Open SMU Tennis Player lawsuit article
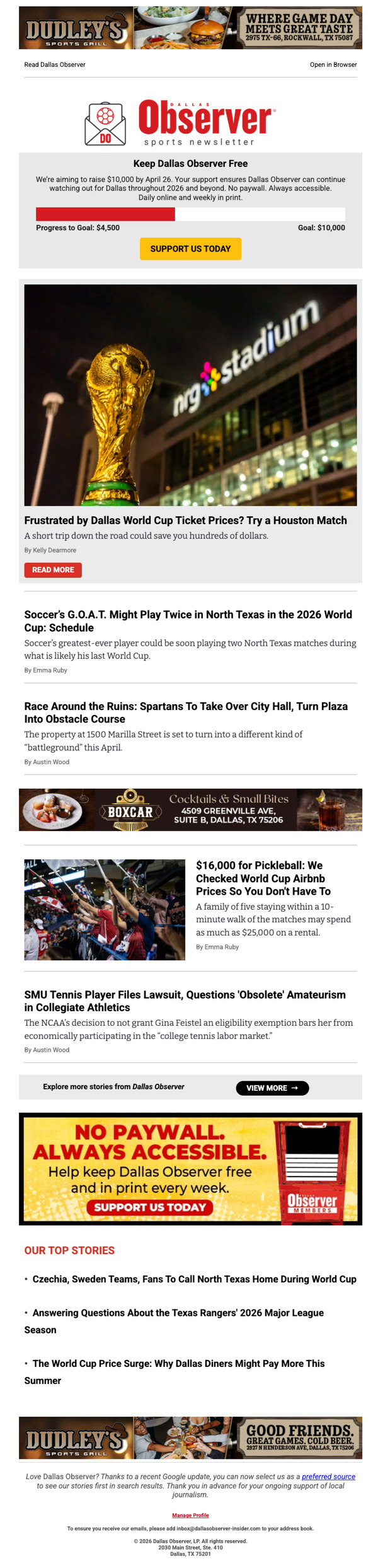Viewport: 378px width, 1568px height. [x=185, y=1001]
